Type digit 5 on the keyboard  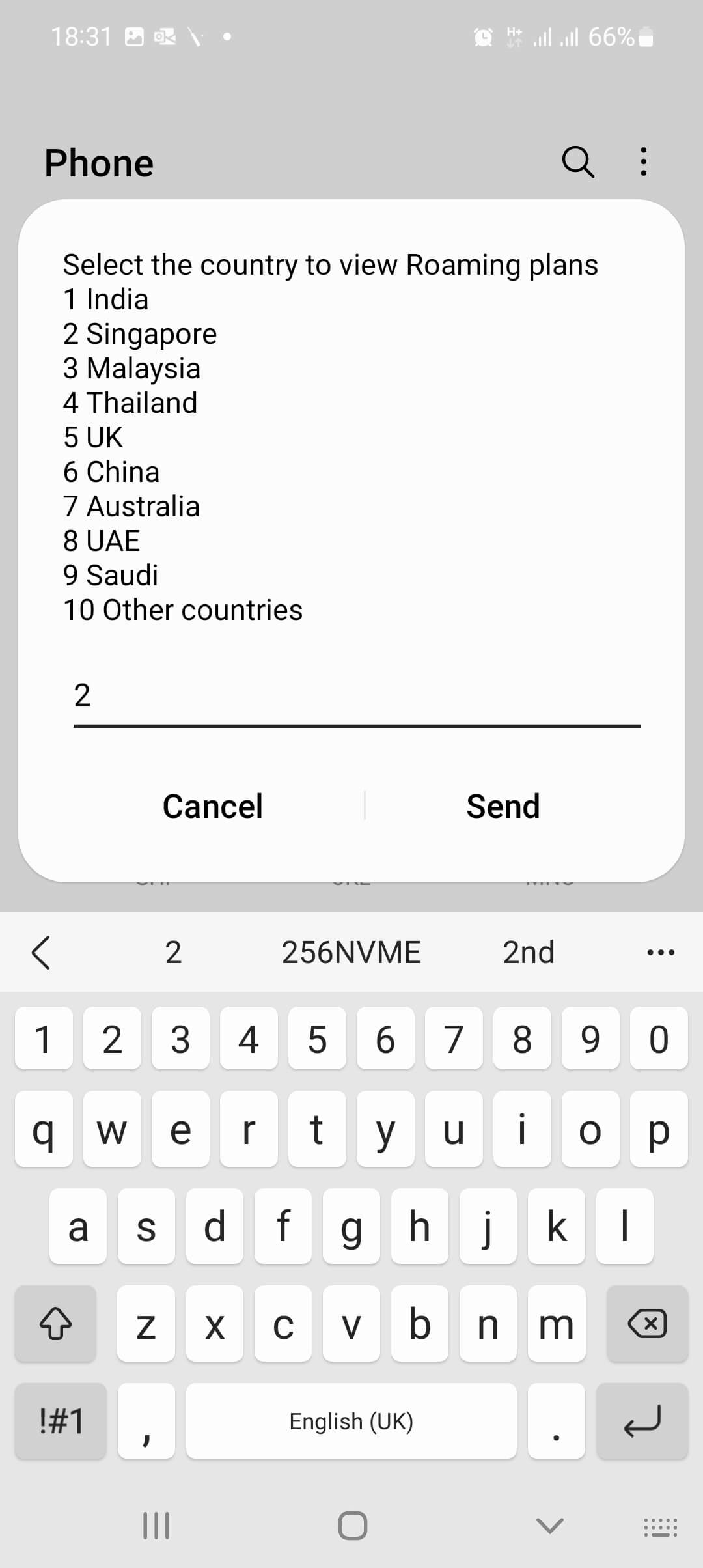pos(317,1039)
